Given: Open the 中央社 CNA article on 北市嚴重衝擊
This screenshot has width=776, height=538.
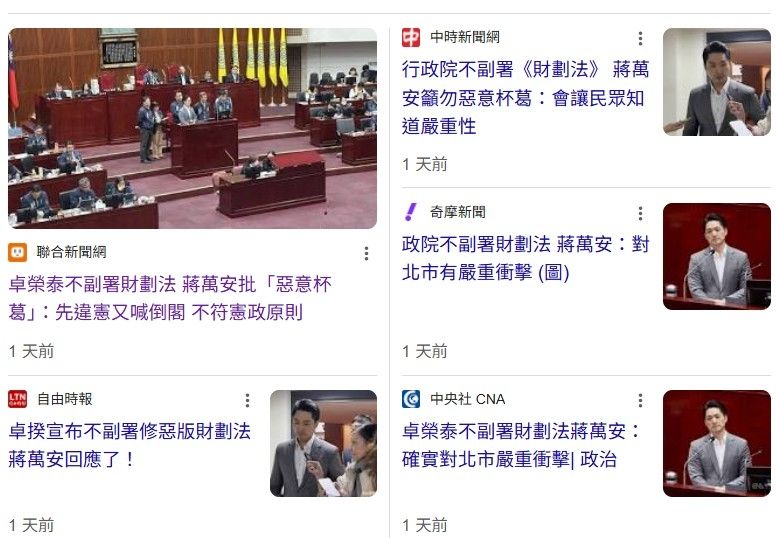Looking at the screenshot, I should click(522, 445).
